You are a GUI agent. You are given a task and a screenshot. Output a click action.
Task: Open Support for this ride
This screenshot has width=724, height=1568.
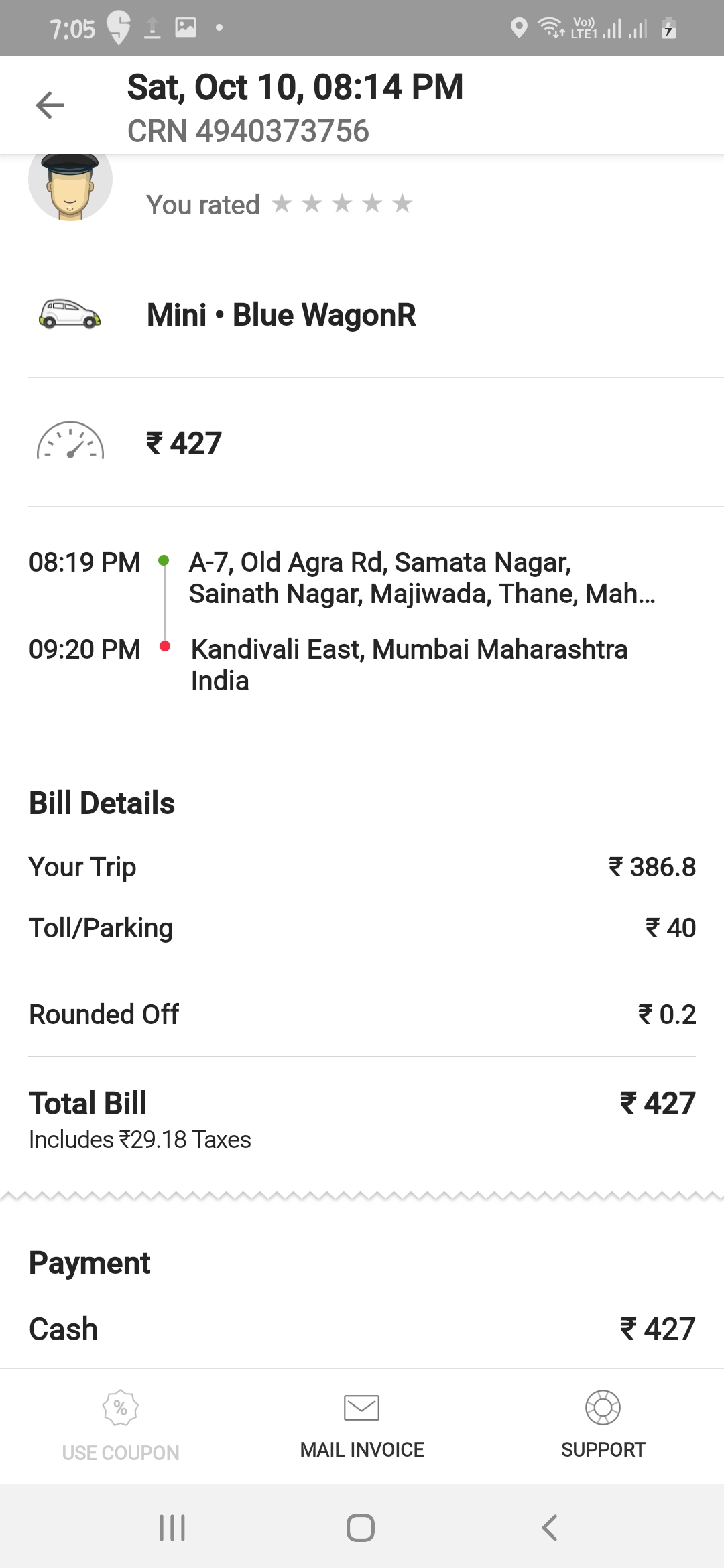pyautogui.click(x=603, y=1426)
